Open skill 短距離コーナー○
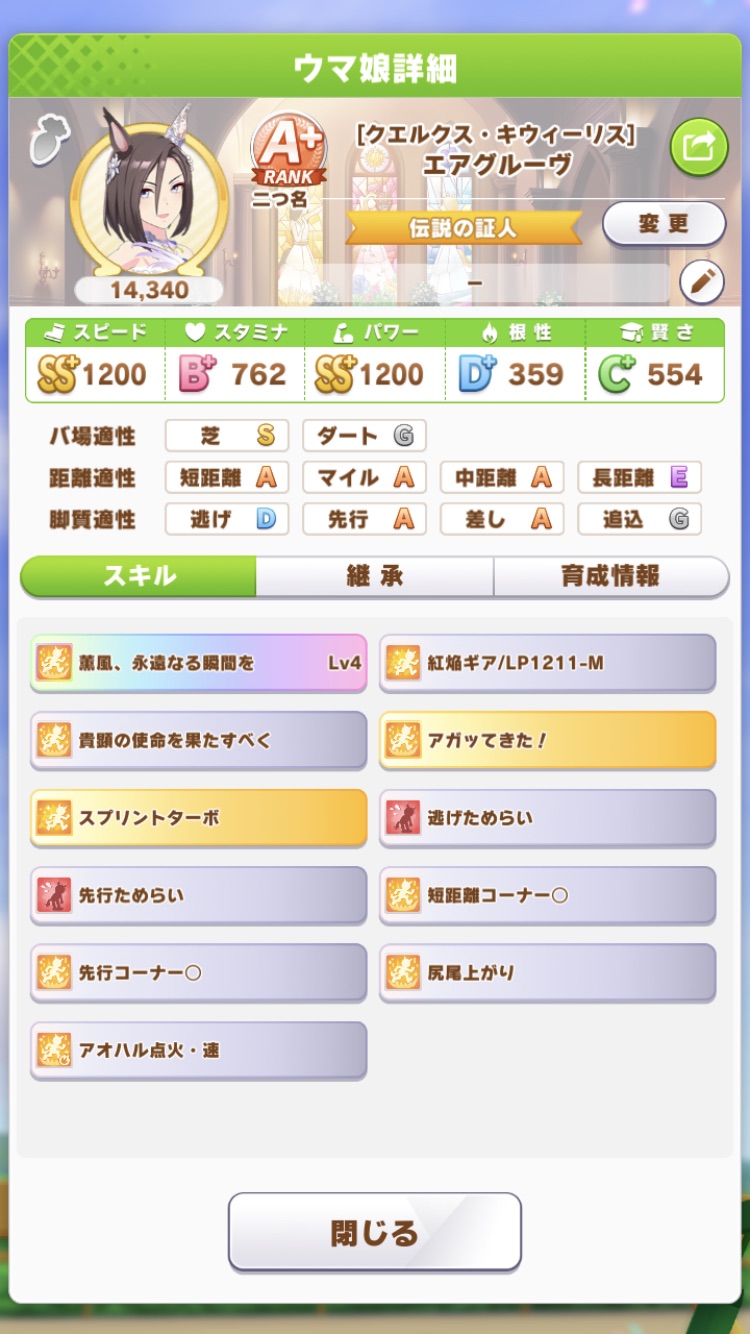This screenshot has height=1334, width=750. (547, 895)
